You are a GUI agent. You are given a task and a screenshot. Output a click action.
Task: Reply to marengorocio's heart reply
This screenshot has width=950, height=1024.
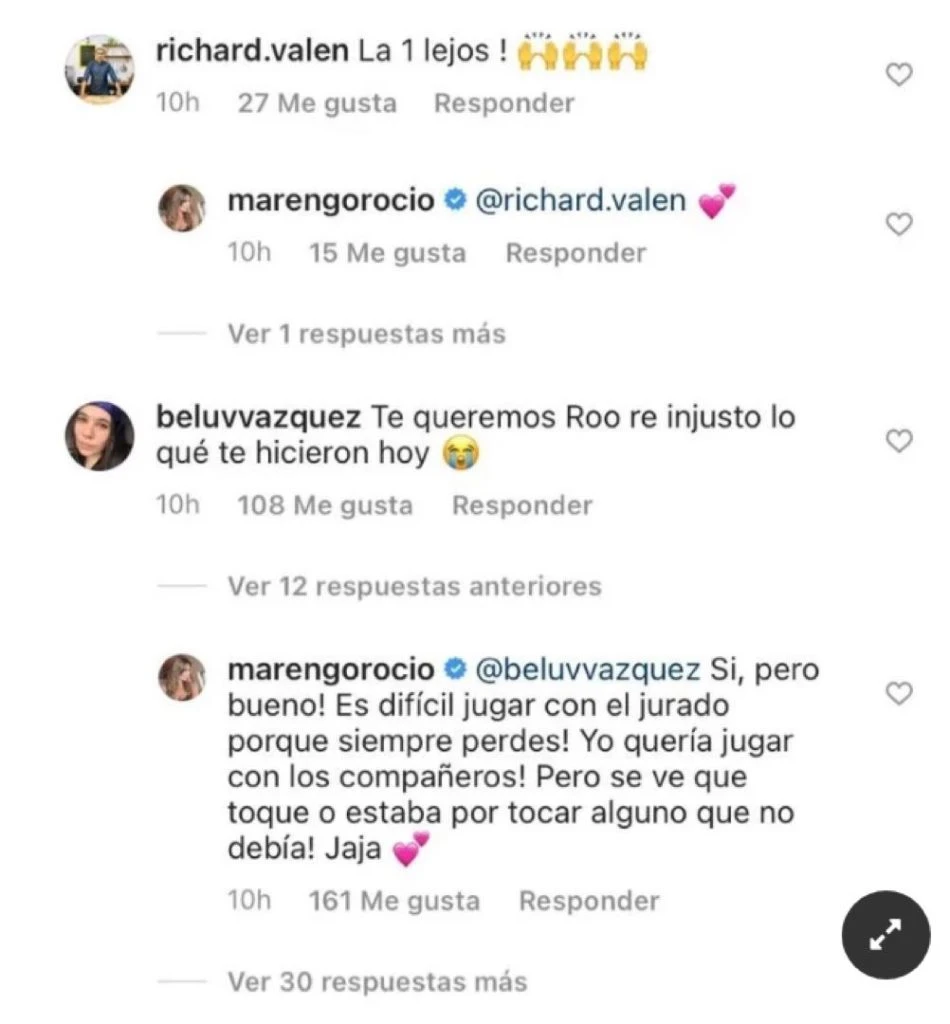click(575, 253)
